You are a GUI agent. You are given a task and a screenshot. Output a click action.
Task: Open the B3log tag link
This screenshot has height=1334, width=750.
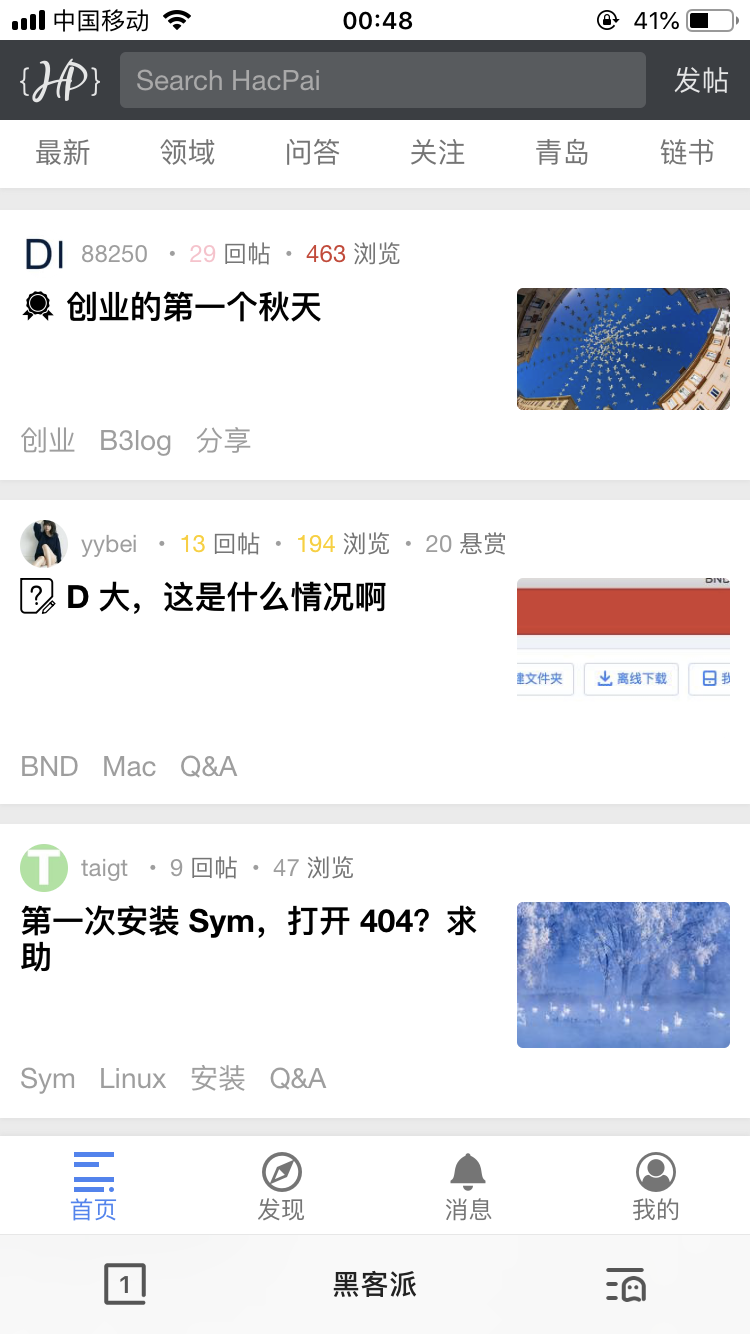(135, 440)
